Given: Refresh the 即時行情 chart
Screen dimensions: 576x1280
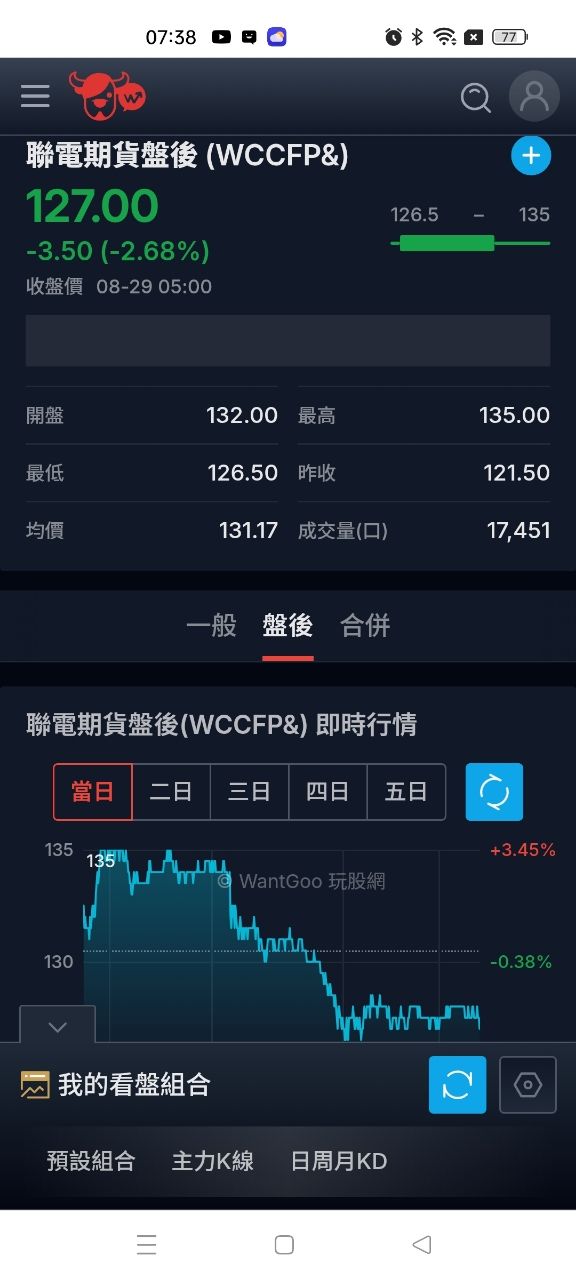Looking at the screenshot, I should (494, 792).
